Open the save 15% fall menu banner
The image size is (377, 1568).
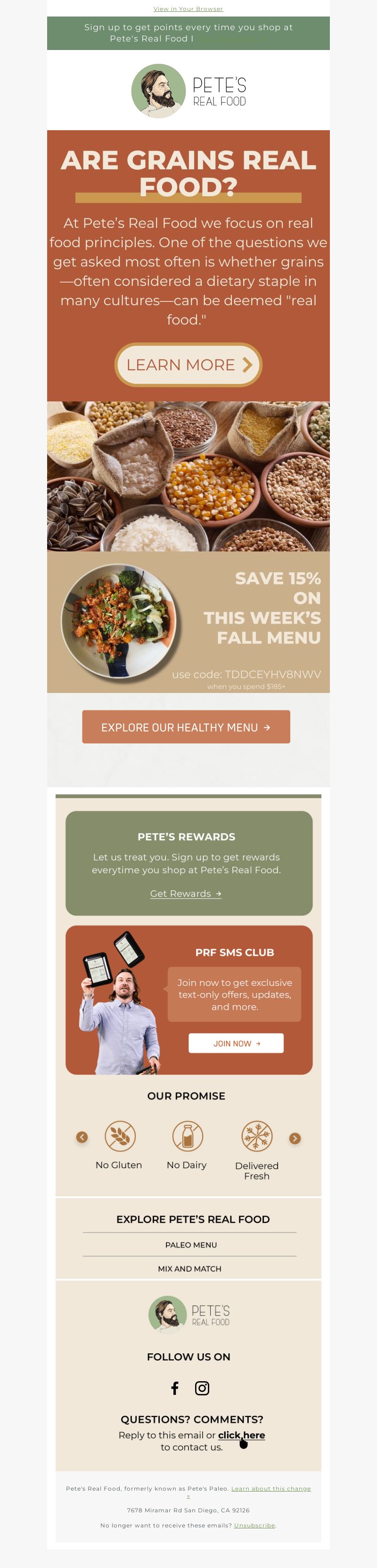188,621
